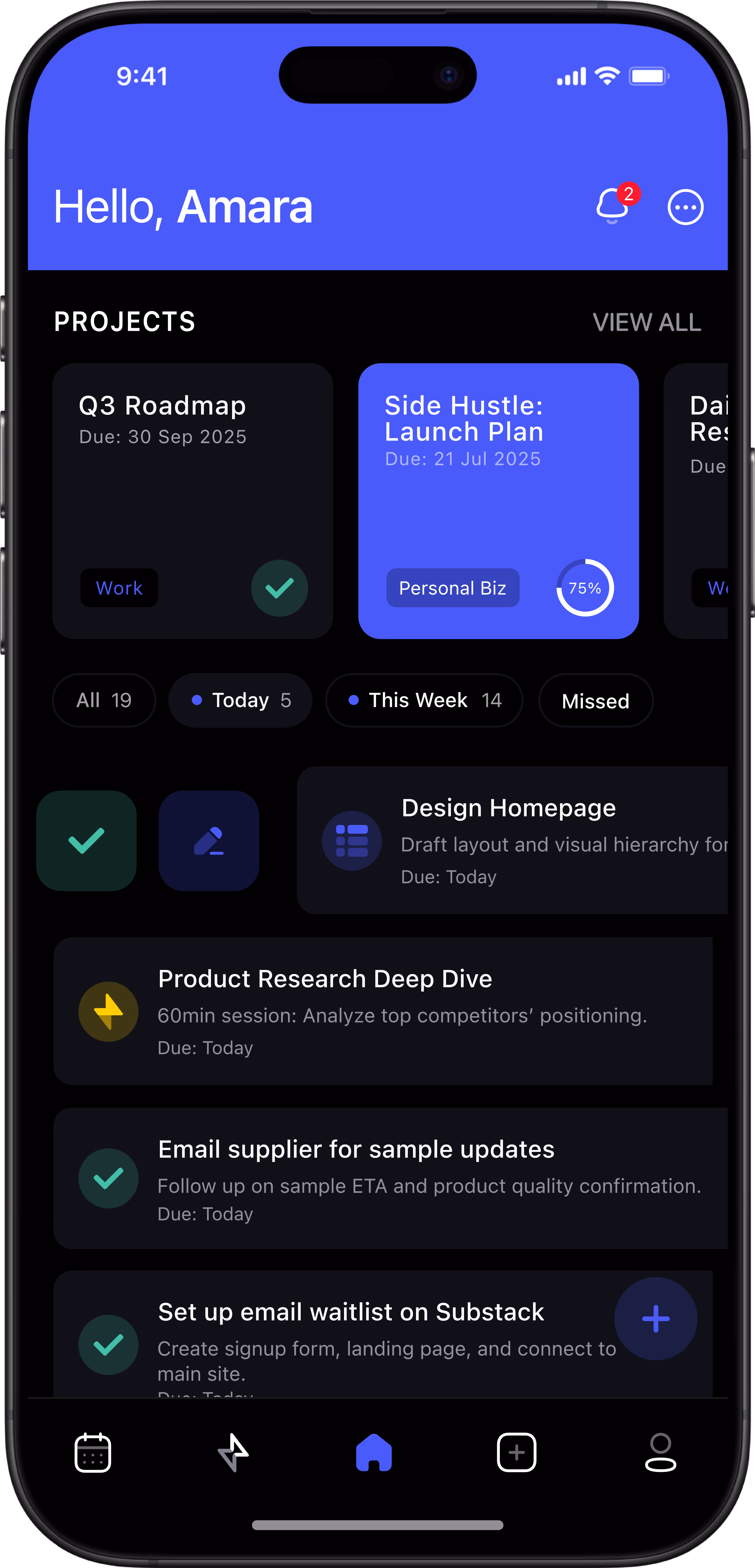Edit the Design Homepage task

(209, 841)
